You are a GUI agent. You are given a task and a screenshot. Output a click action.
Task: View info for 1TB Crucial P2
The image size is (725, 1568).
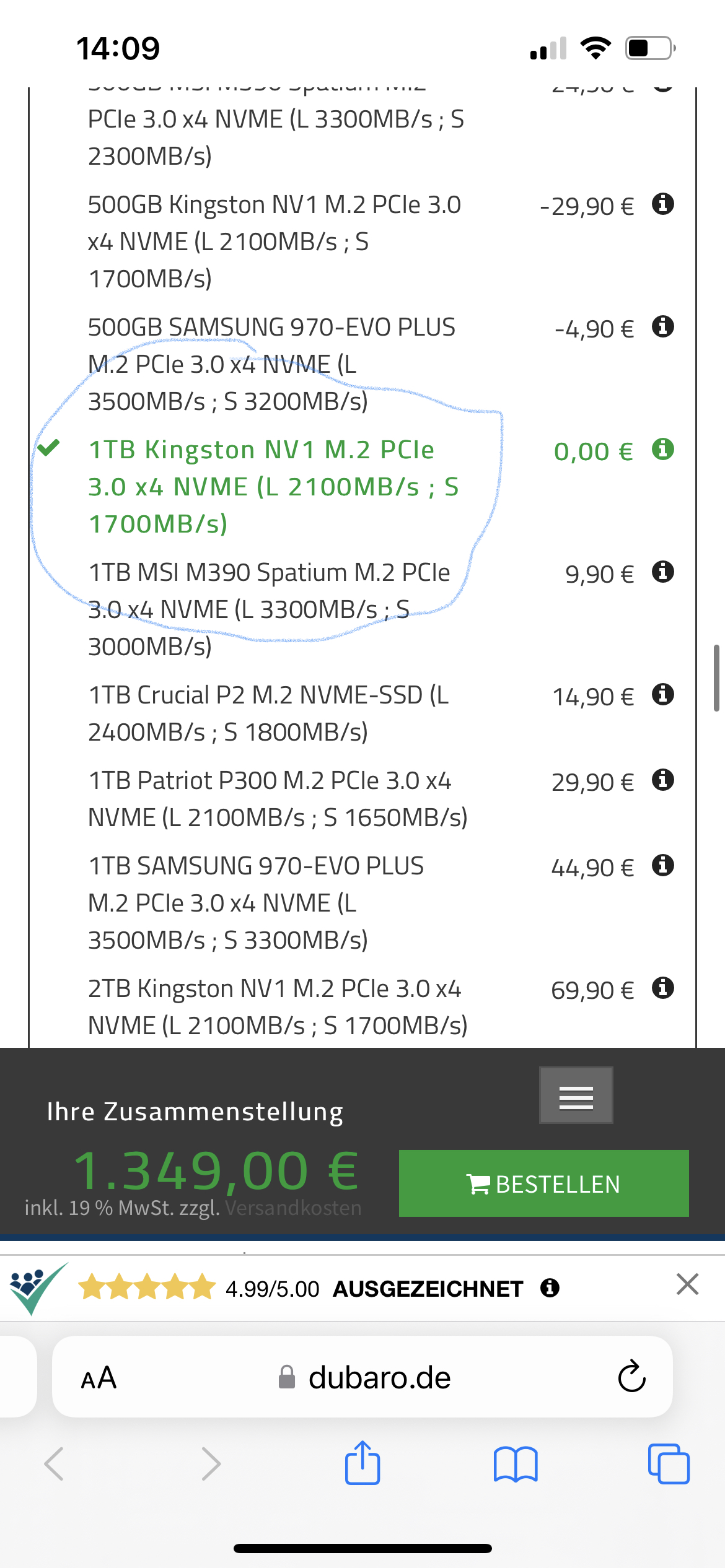pyautogui.click(x=662, y=694)
